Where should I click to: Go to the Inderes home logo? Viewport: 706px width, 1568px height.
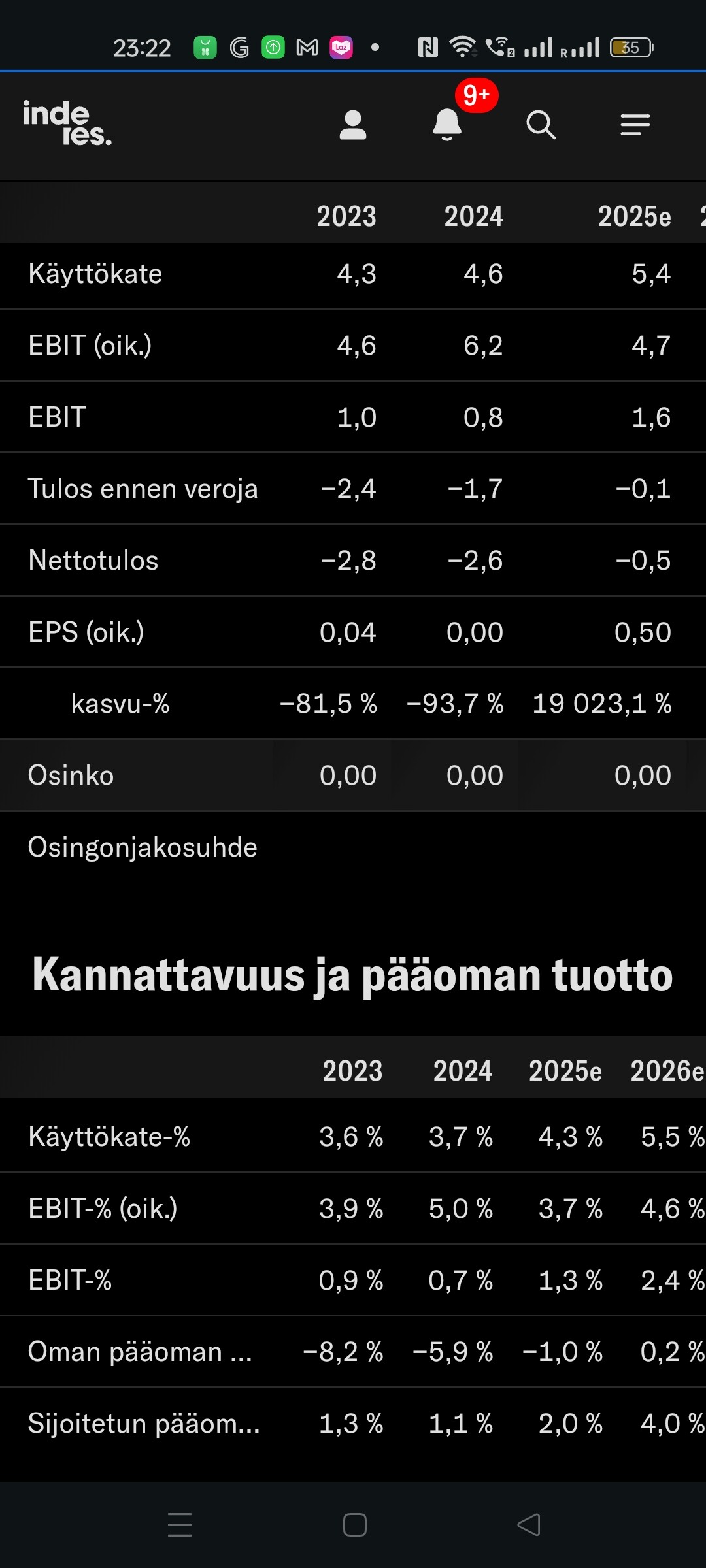pyautogui.click(x=67, y=123)
